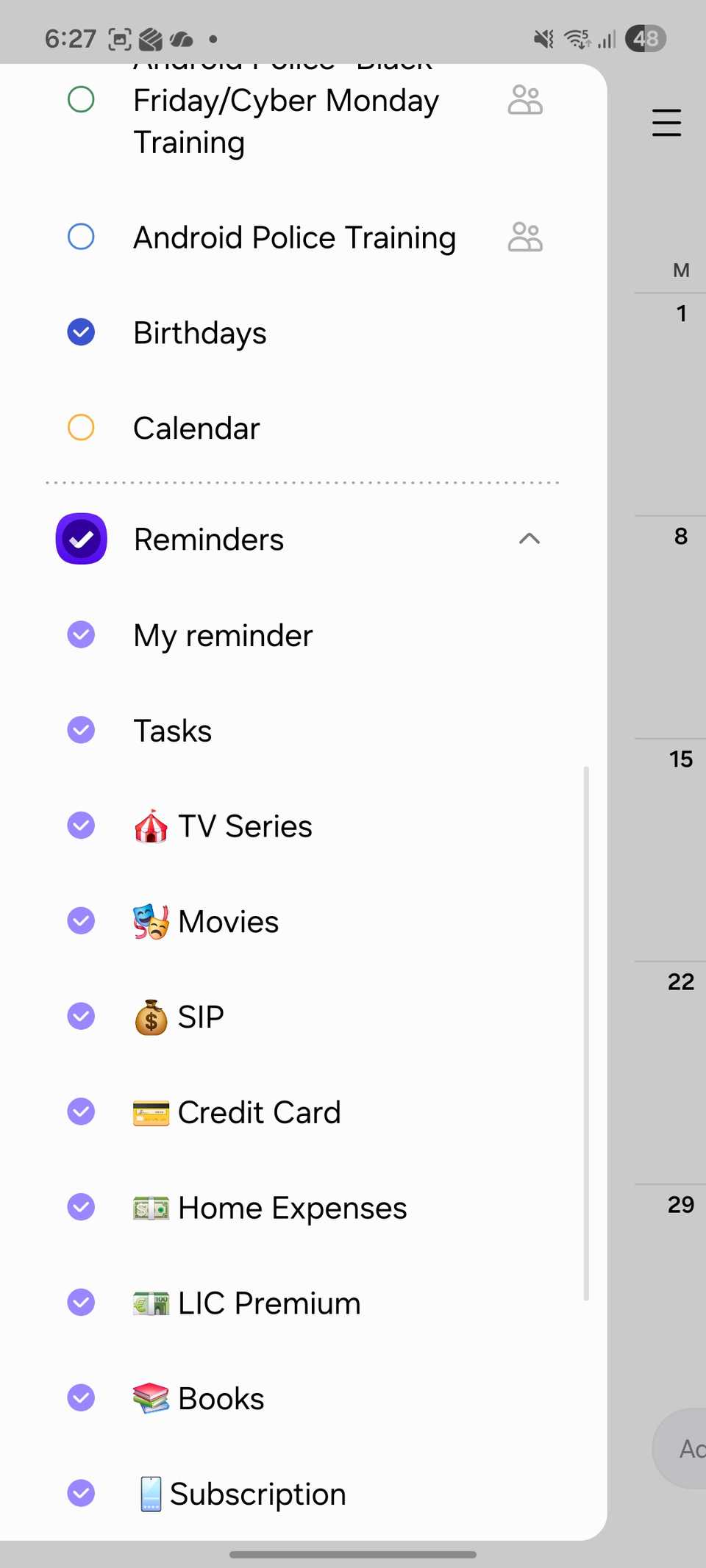Click the Credit Card emoji icon
This screenshot has width=706, height=1568.
pyautogui.click(x=151, y=1111)
